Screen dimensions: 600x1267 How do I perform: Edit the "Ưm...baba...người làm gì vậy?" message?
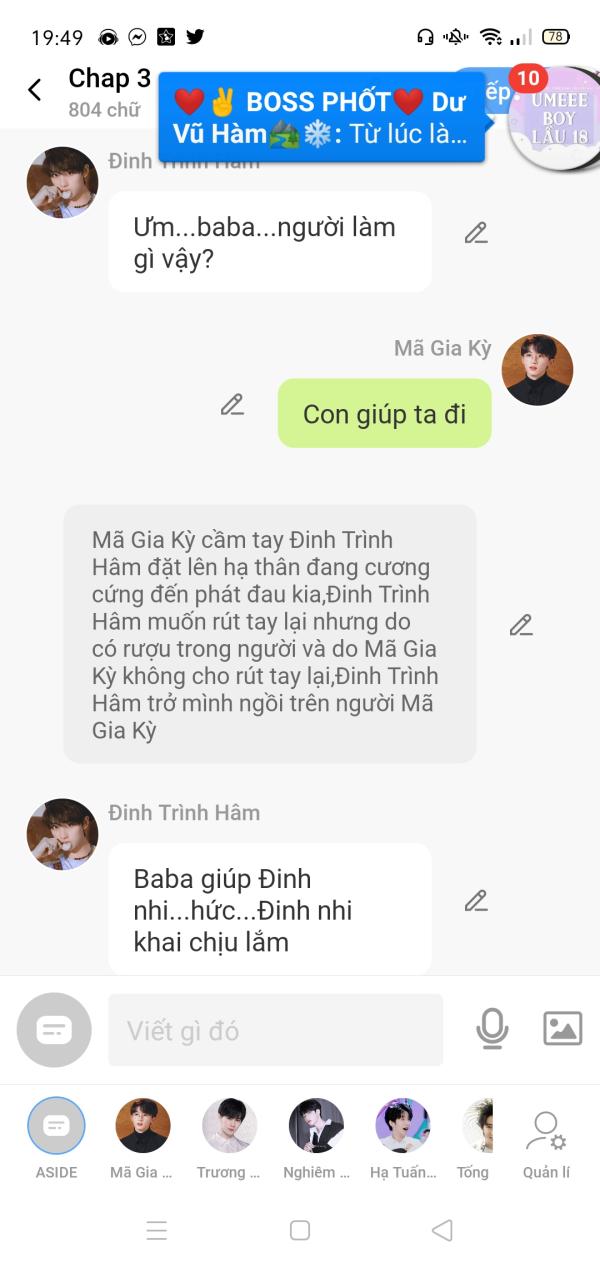[476, 233]
